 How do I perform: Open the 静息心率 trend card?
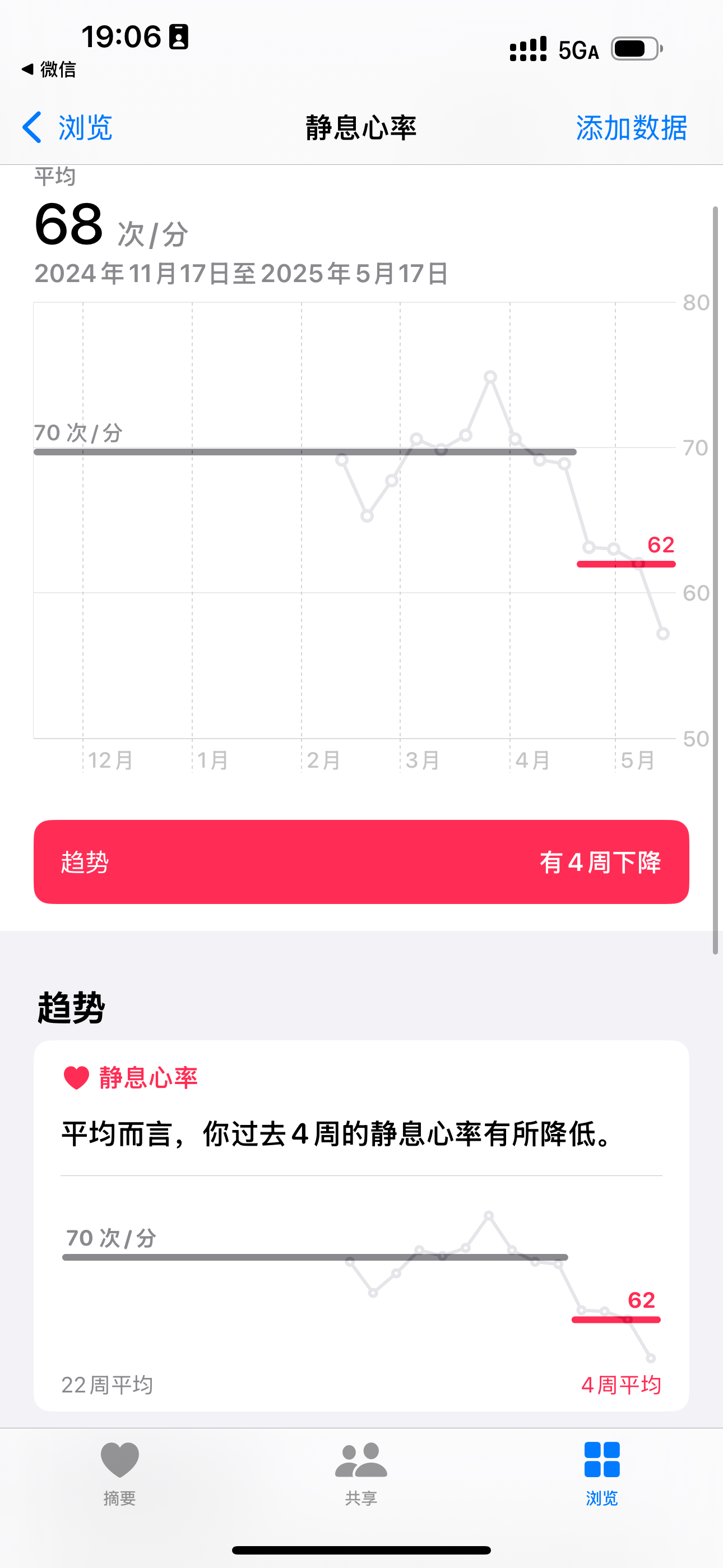click(x=361, y=1226)
